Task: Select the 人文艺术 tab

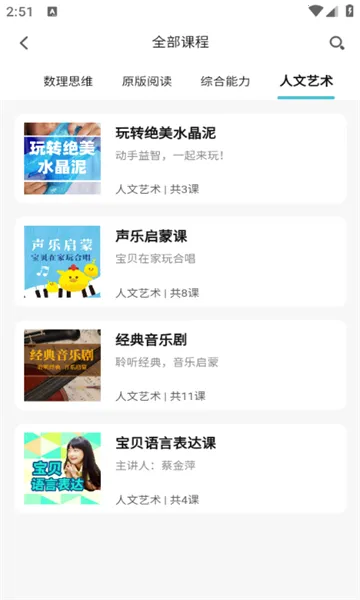Action: coord(306,81)
